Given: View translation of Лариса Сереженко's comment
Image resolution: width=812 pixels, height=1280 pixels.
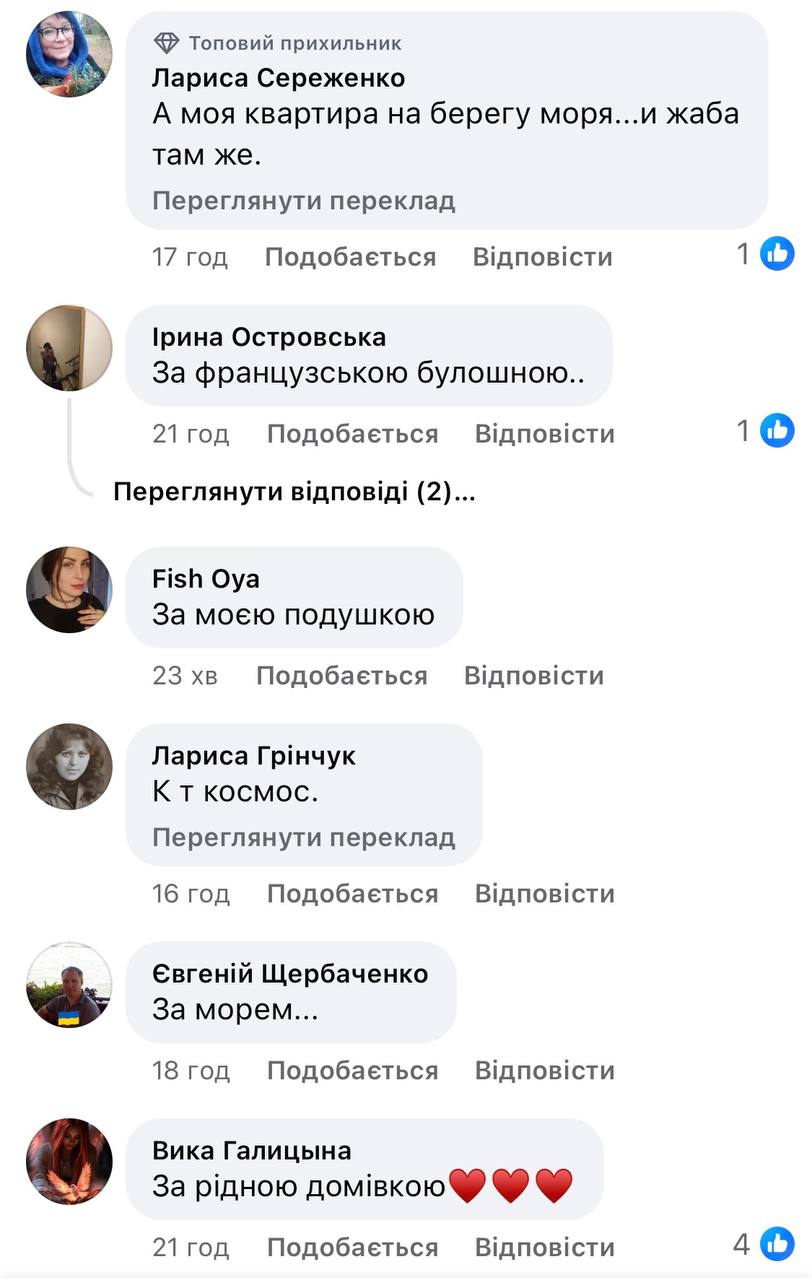Looking at the screenshot, I should [303, 201].
